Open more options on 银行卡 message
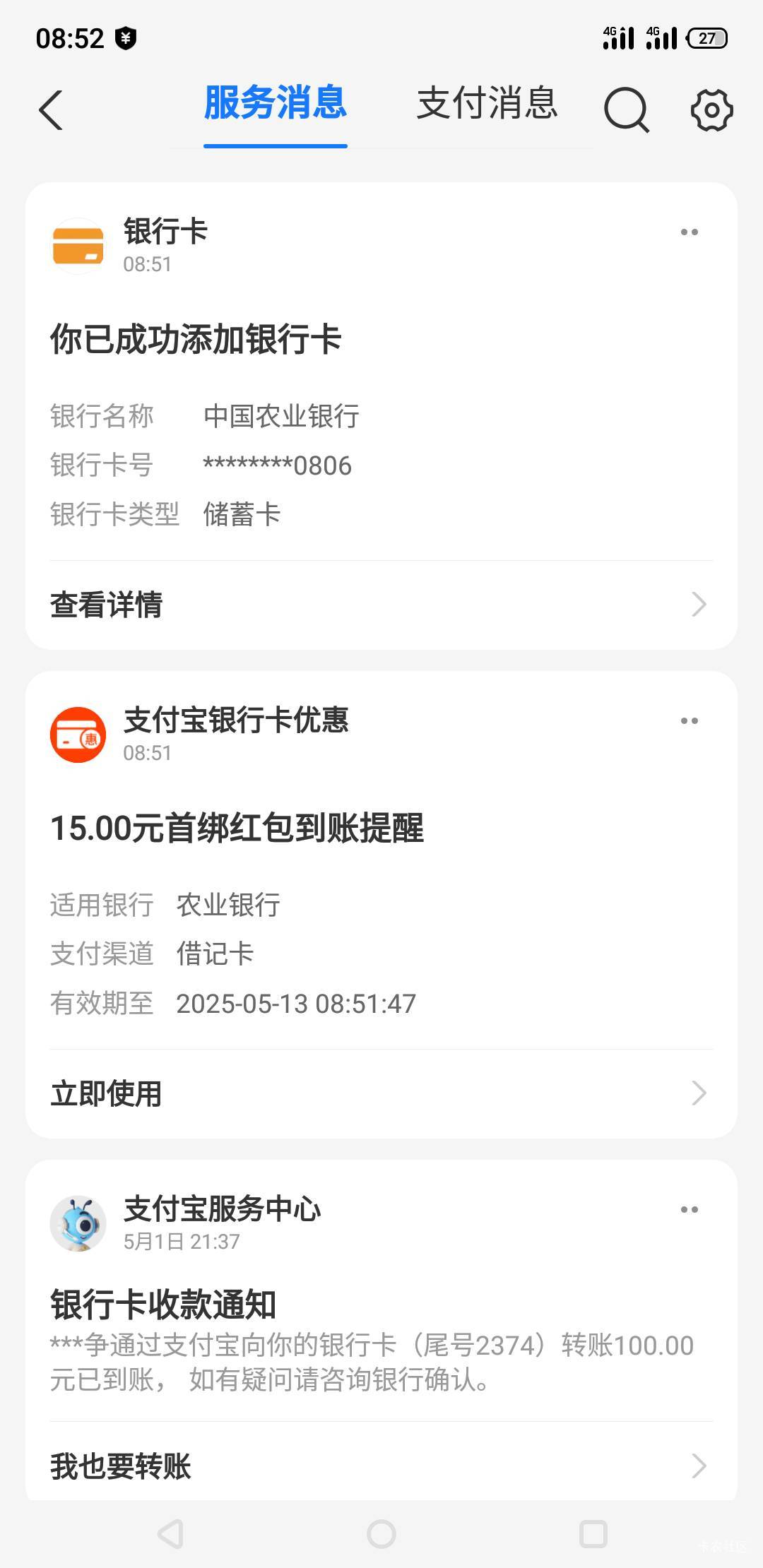Viewport: 763px width, 1568px height. click(690, 232)
